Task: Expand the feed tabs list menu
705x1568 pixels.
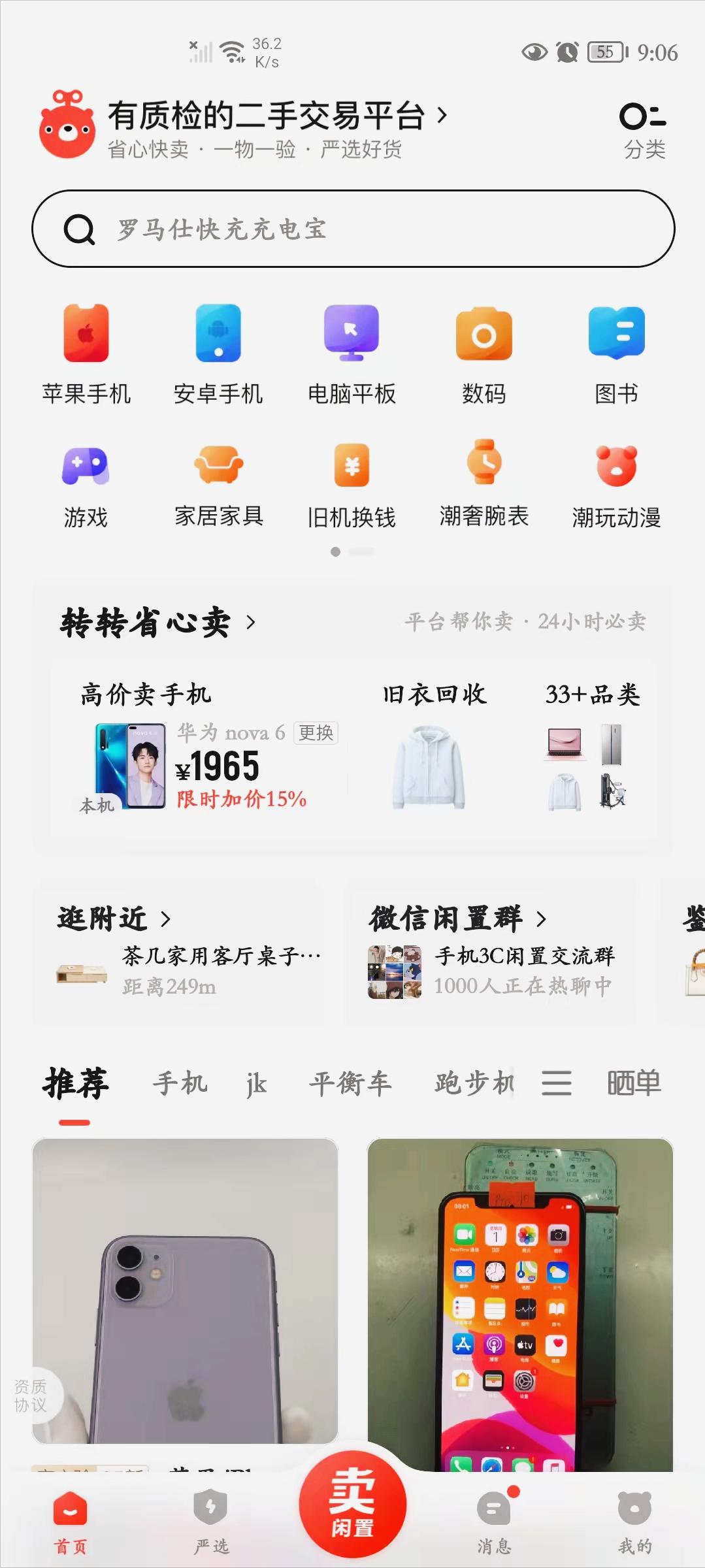Action: (556, 1083)
